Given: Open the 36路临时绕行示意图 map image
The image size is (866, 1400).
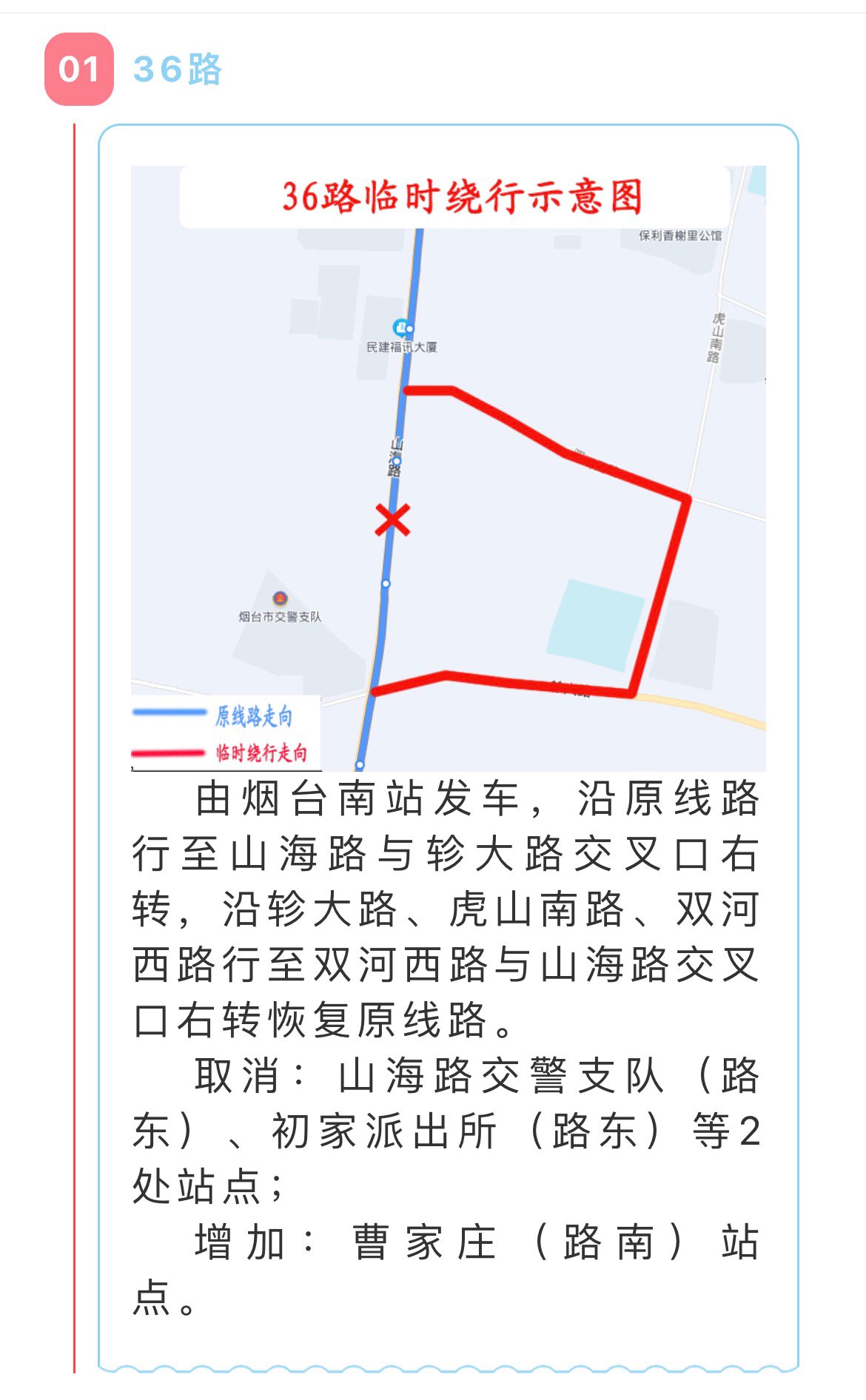Looking at the screenshot, I should pos(448,468).
